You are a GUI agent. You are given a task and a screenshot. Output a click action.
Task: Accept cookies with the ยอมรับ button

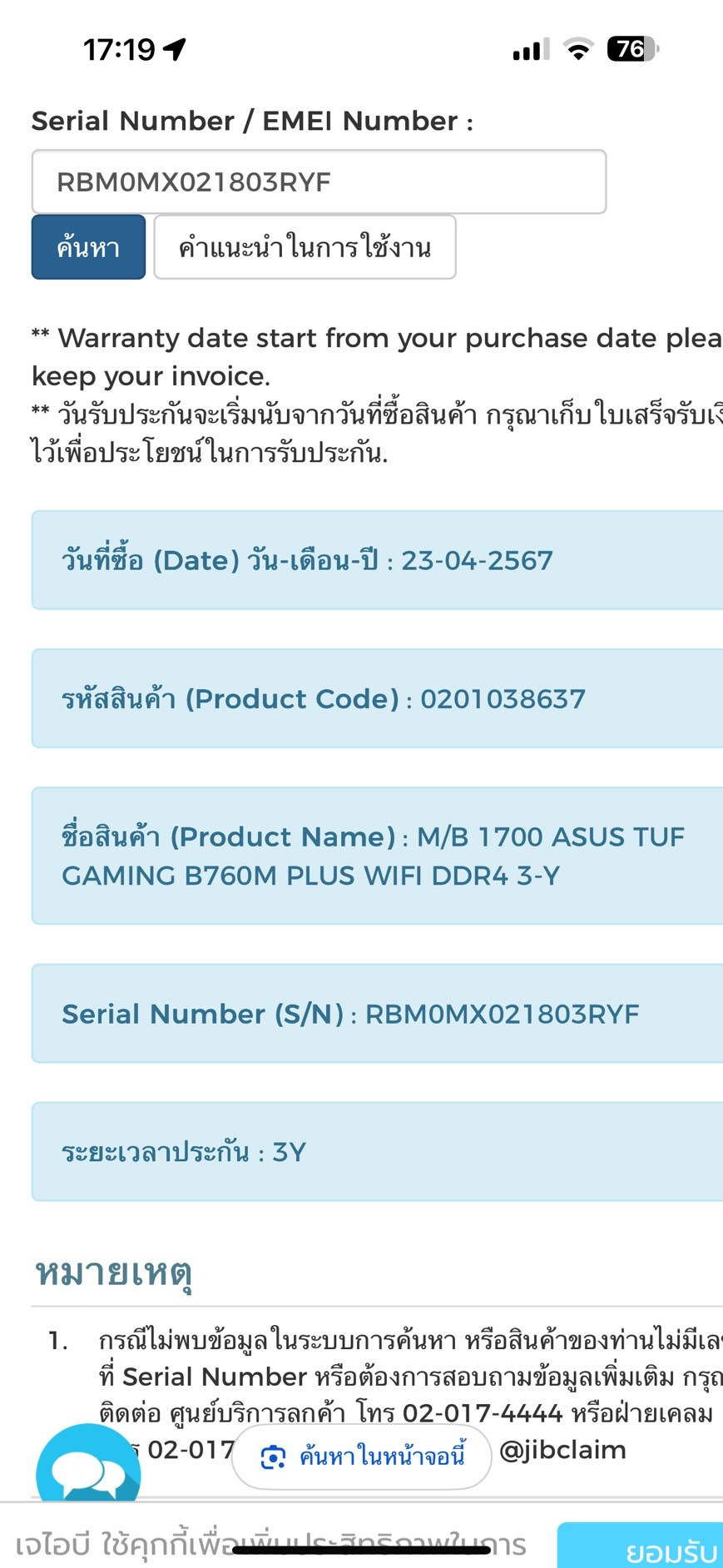(x=641, y=1546)
